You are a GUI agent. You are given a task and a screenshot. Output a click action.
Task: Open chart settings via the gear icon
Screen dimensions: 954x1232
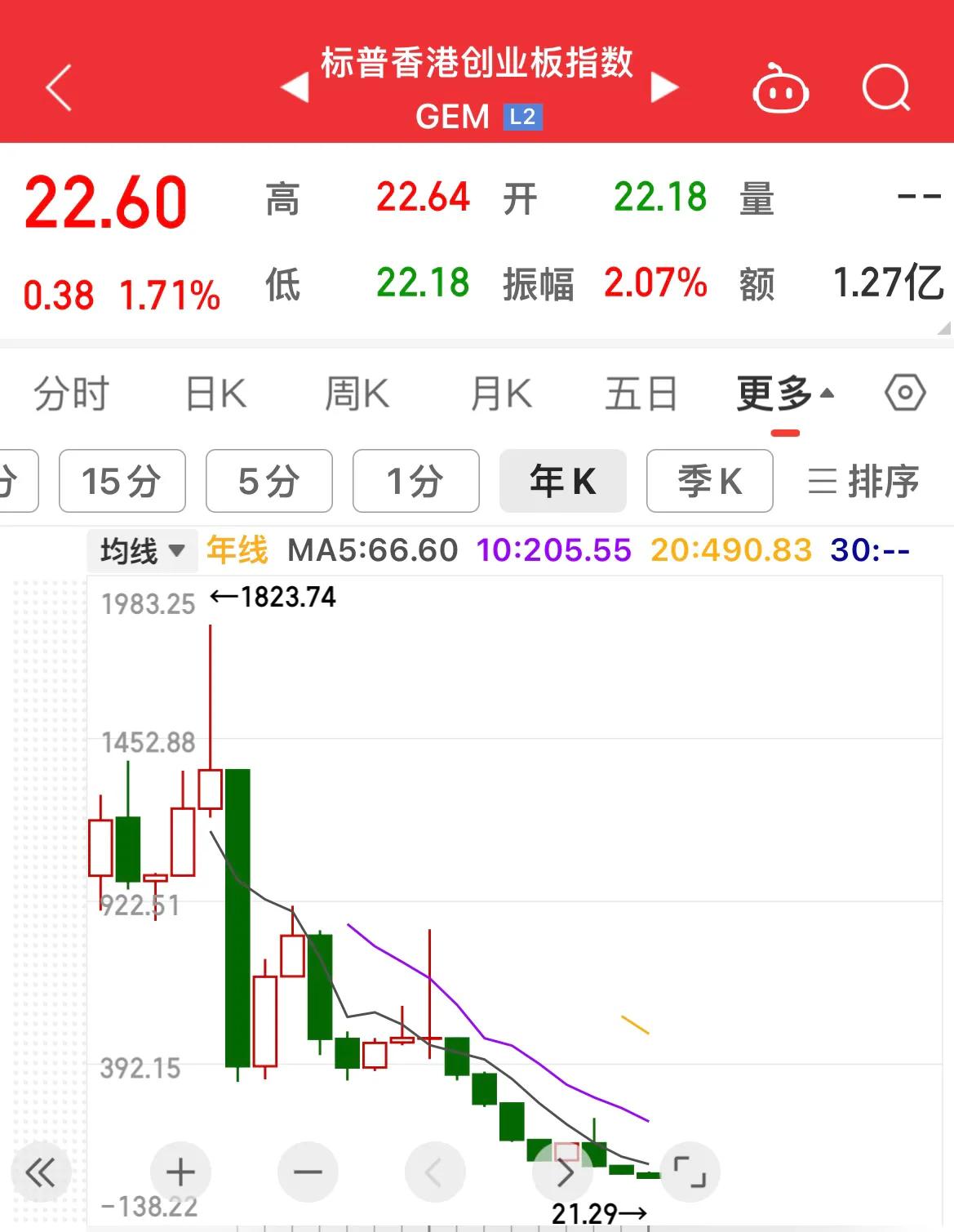pyautogui.click(x=904, y=394)
